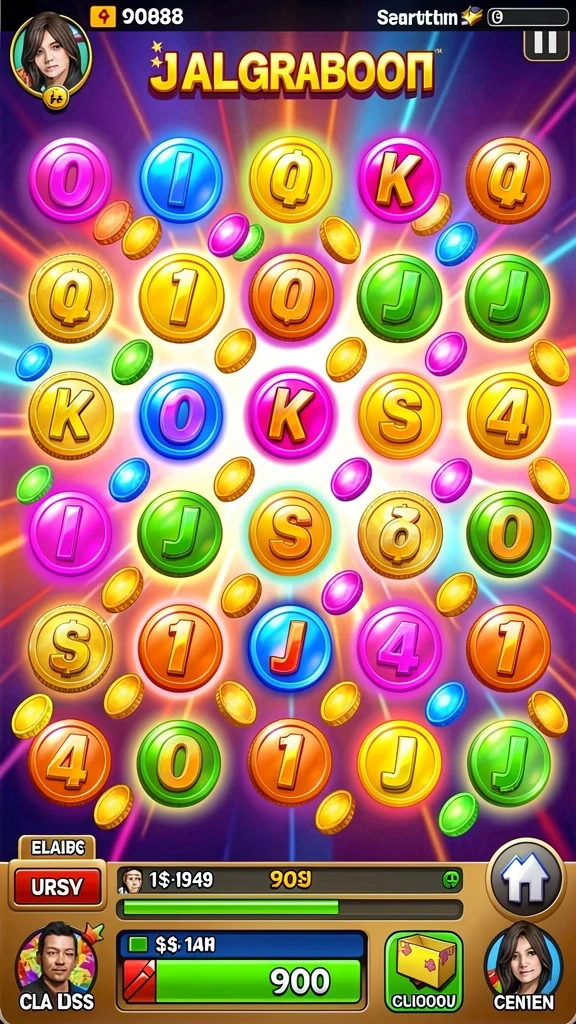Open the CENIEN player profile

(524, 967)
